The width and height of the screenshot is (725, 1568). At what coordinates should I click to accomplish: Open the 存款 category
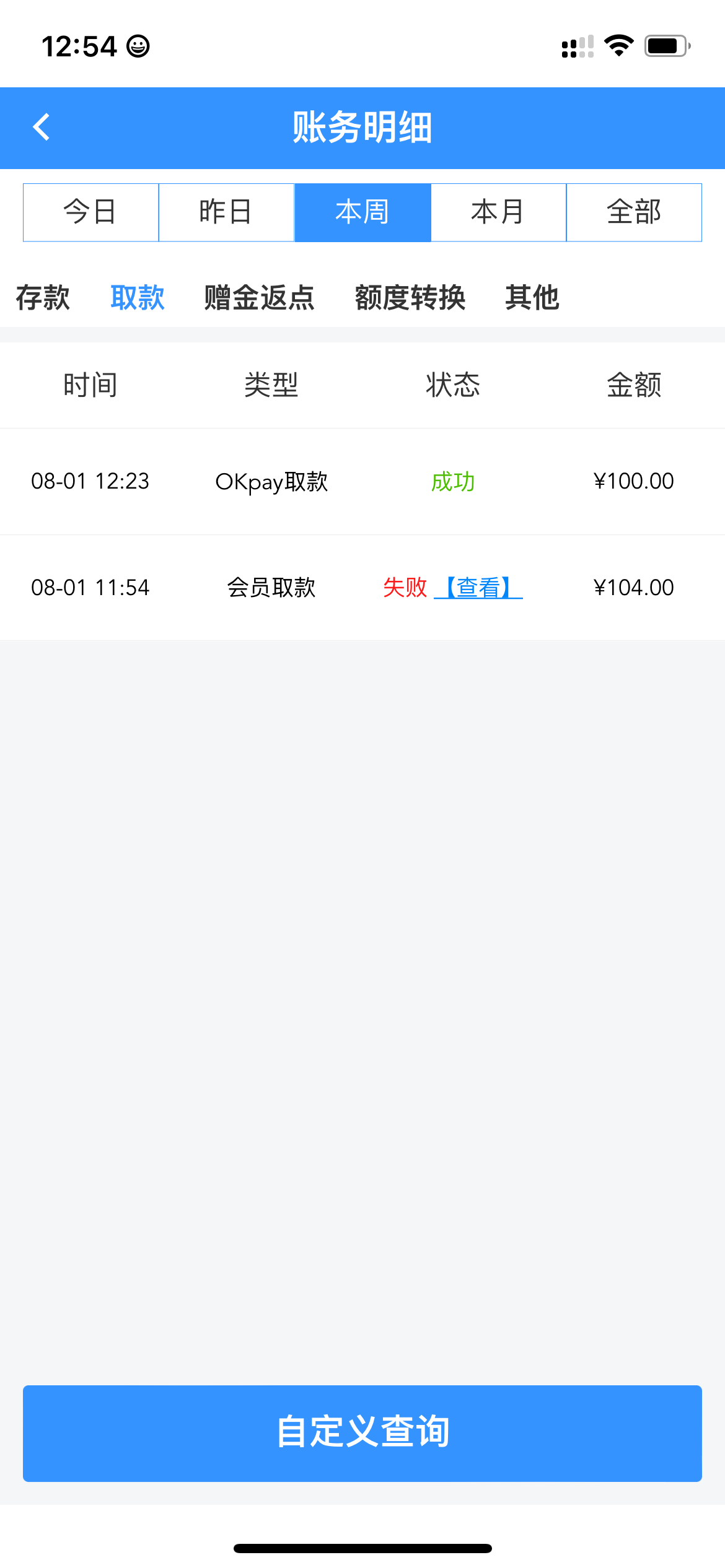click(43, 297)
